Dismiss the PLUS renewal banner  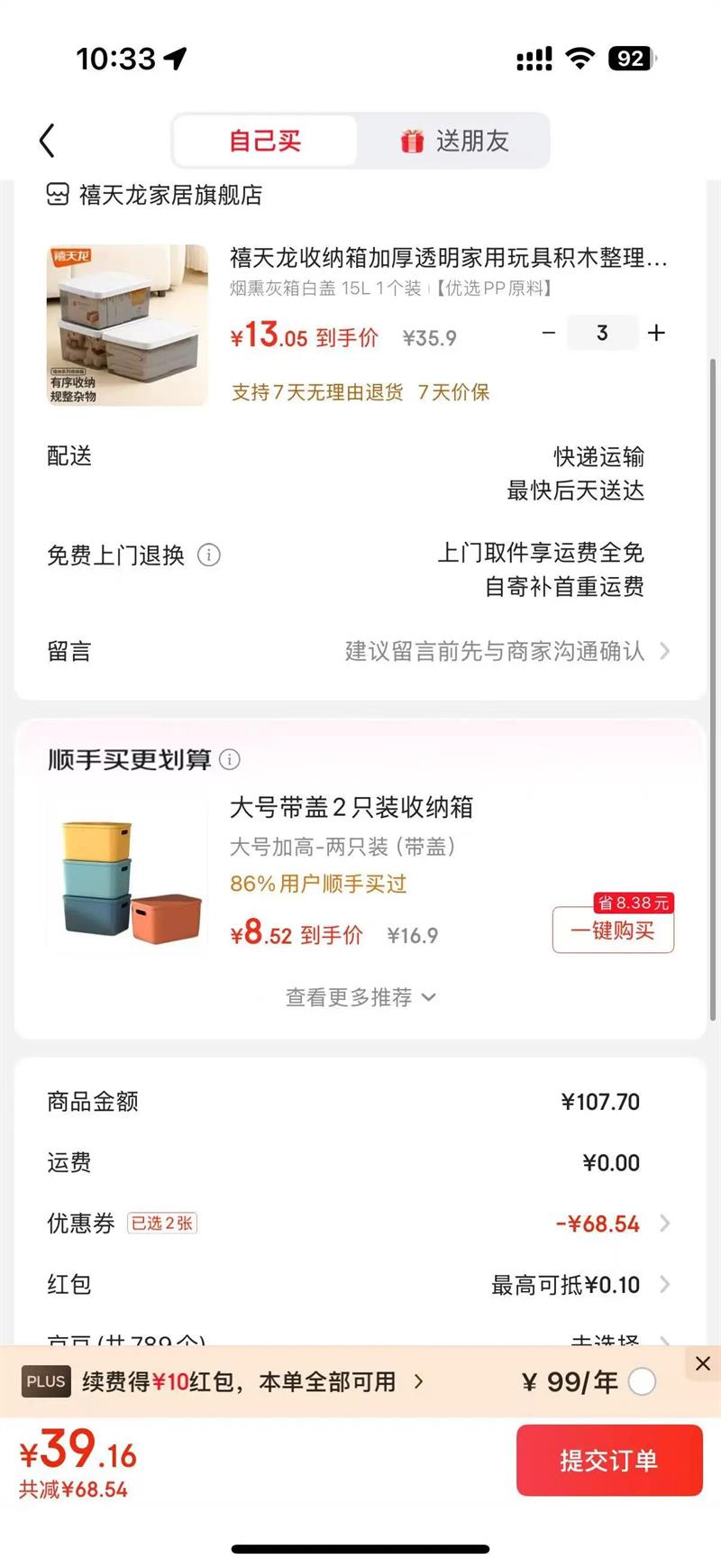click(703, 1363)
